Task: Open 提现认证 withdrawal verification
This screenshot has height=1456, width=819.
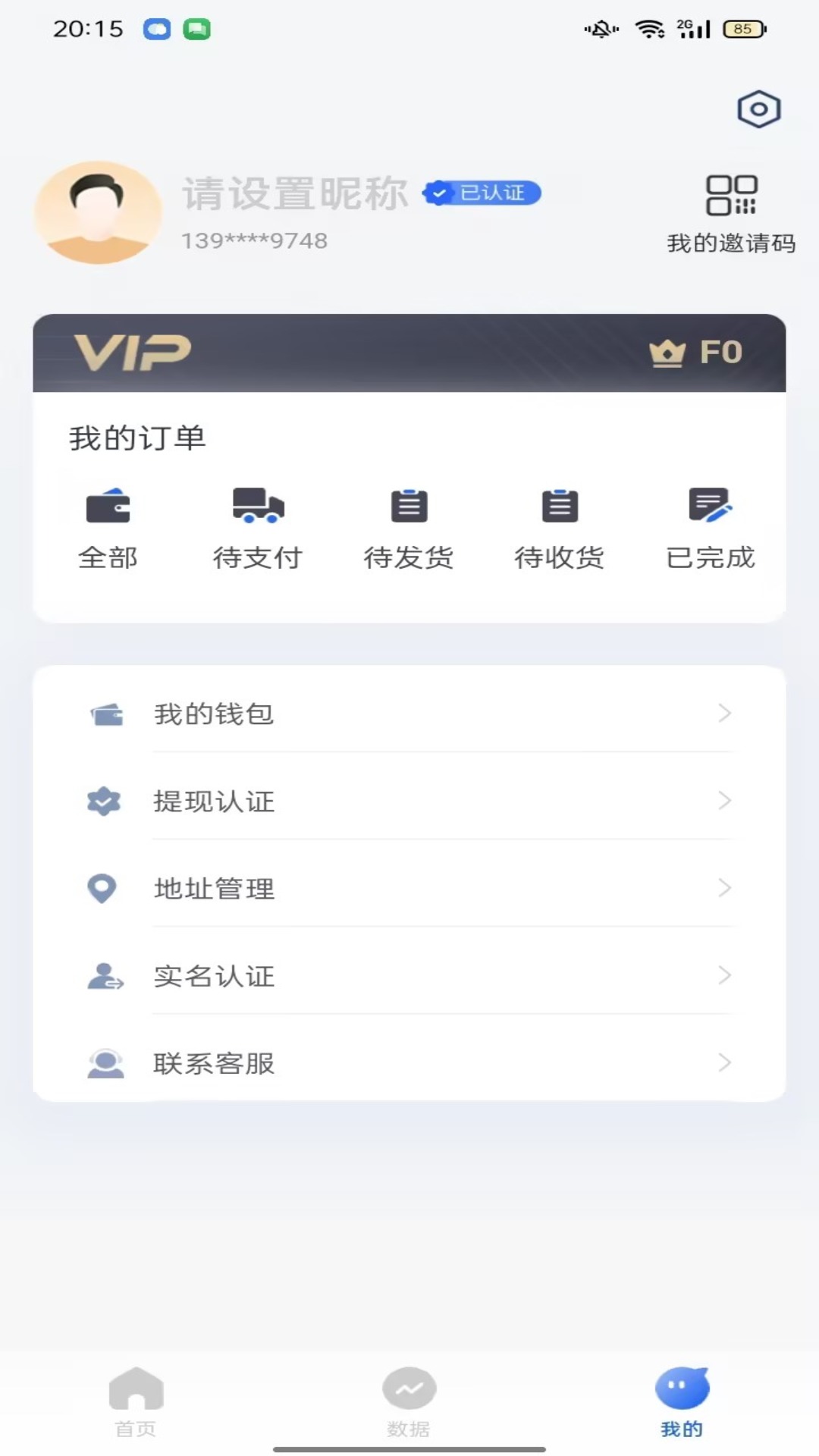Action: 409,801
